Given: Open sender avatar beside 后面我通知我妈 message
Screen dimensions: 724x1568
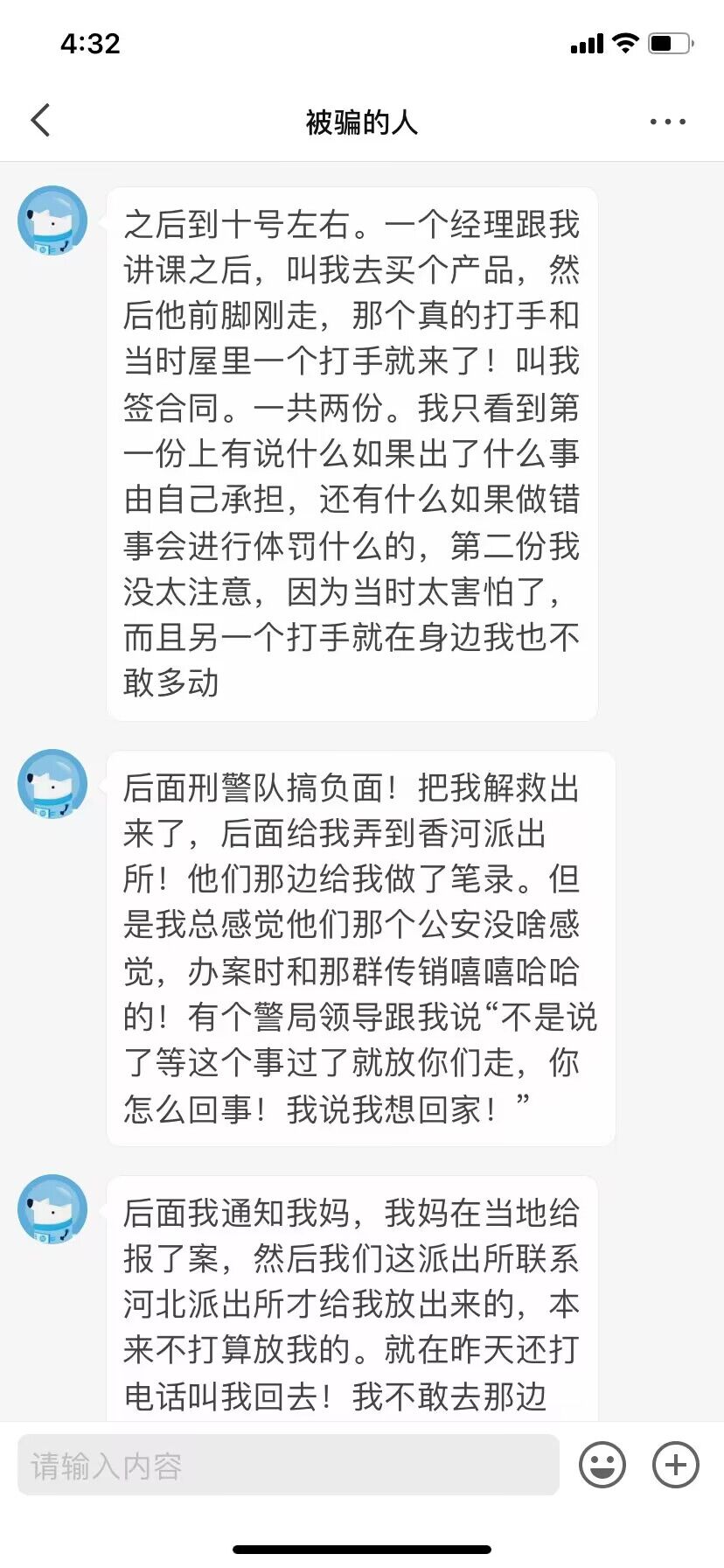Looking at the screenshot, I should tap(52, 1209).
